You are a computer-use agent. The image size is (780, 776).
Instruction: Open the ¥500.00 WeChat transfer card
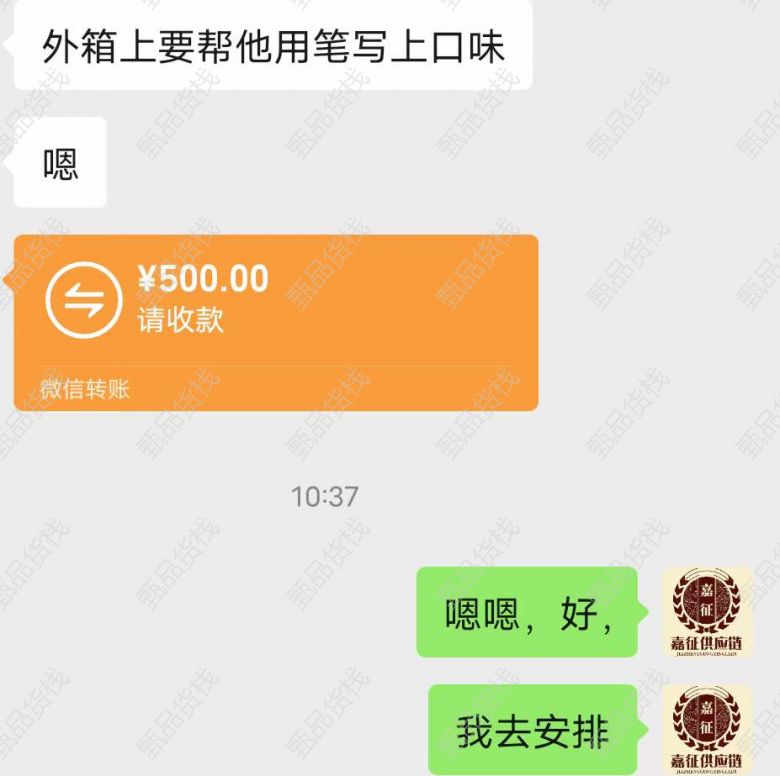[x=275, y=320]
